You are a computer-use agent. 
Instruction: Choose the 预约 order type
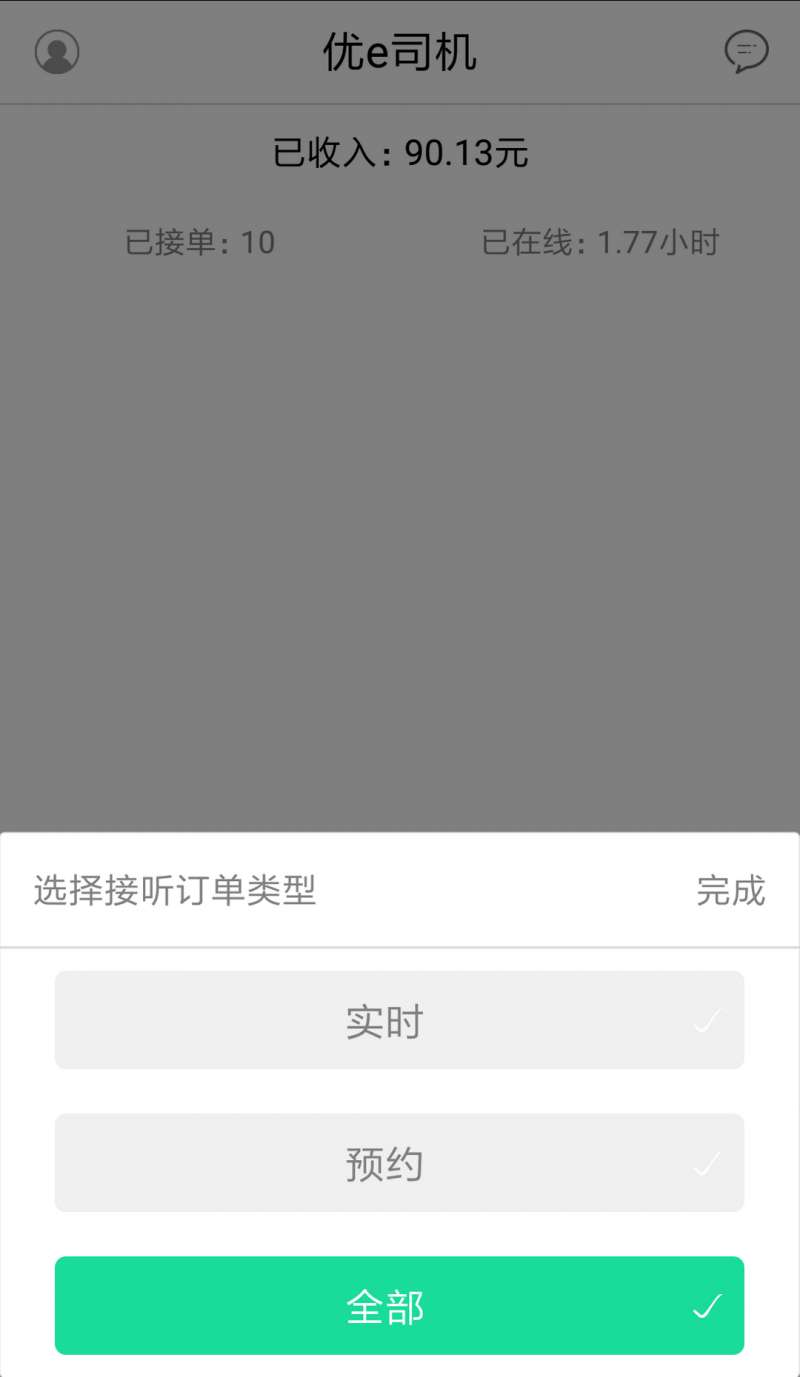coord(399,1163)
